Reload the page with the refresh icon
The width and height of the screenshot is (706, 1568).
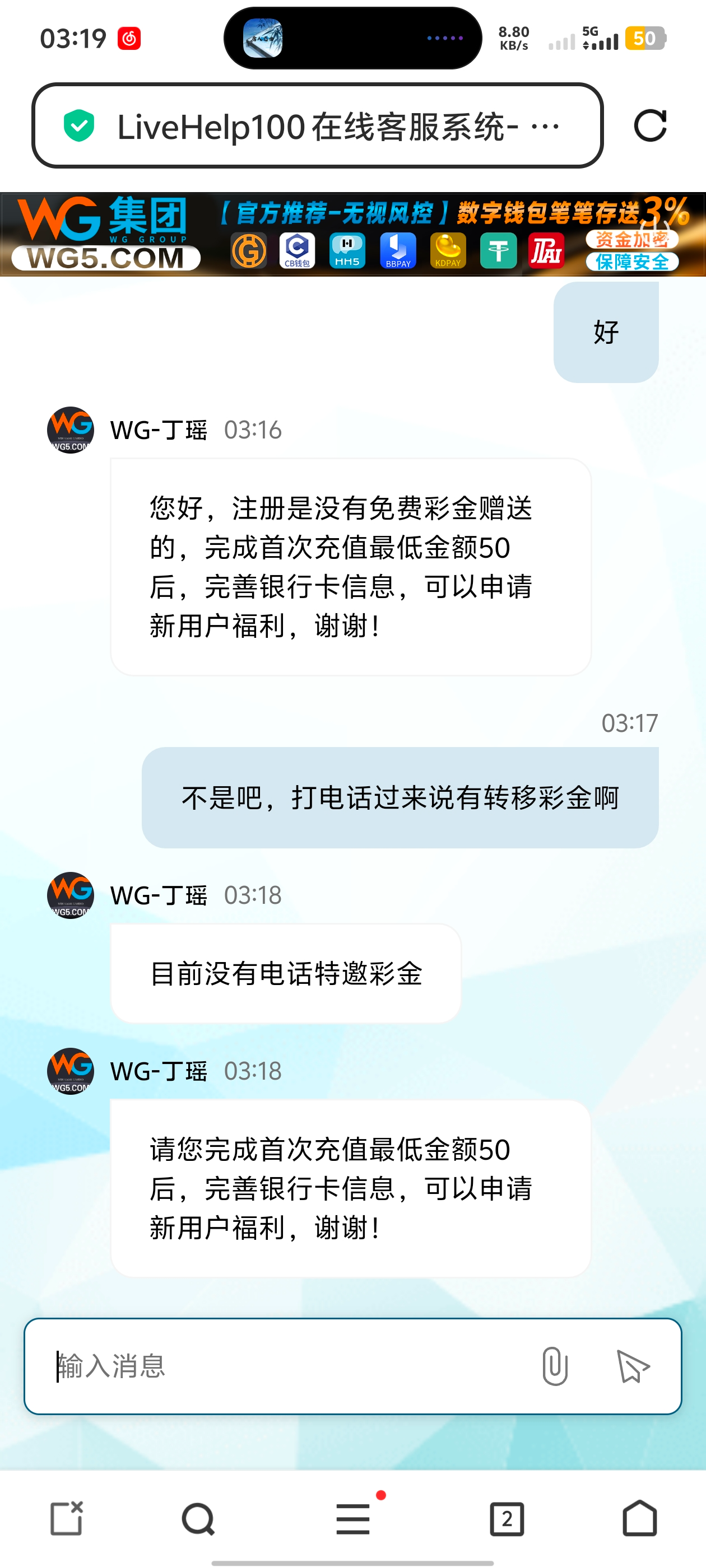[650, 126]
